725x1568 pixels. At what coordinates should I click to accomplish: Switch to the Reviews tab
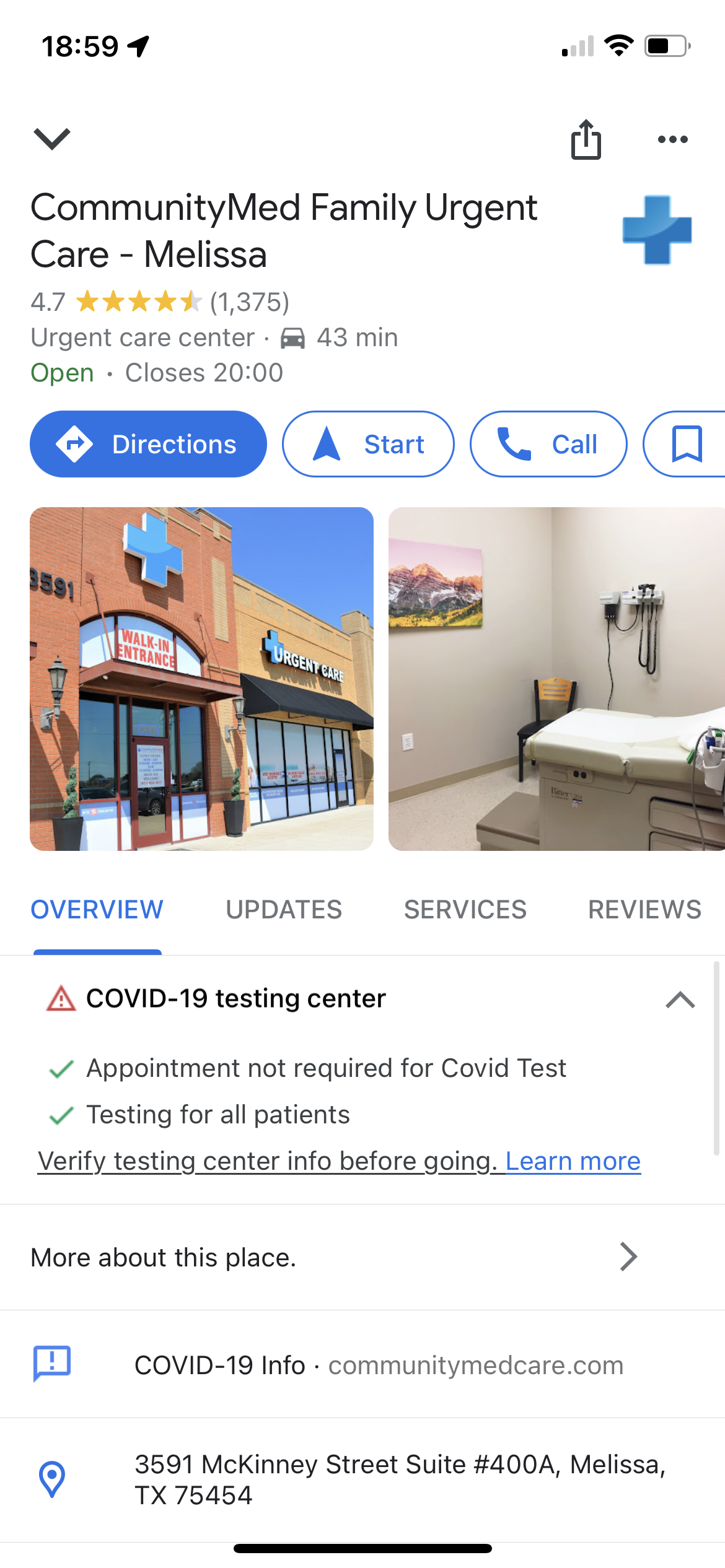coord(644,910)
